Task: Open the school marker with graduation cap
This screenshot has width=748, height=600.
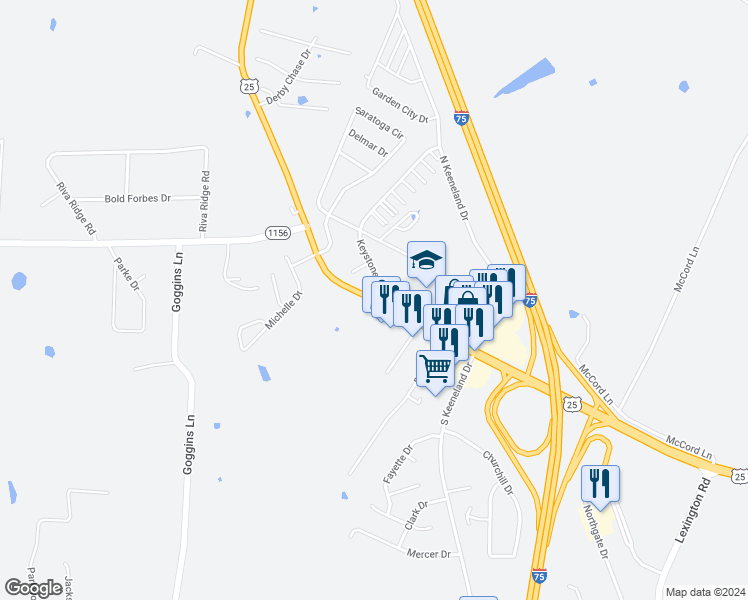Action: click(426, 261)
